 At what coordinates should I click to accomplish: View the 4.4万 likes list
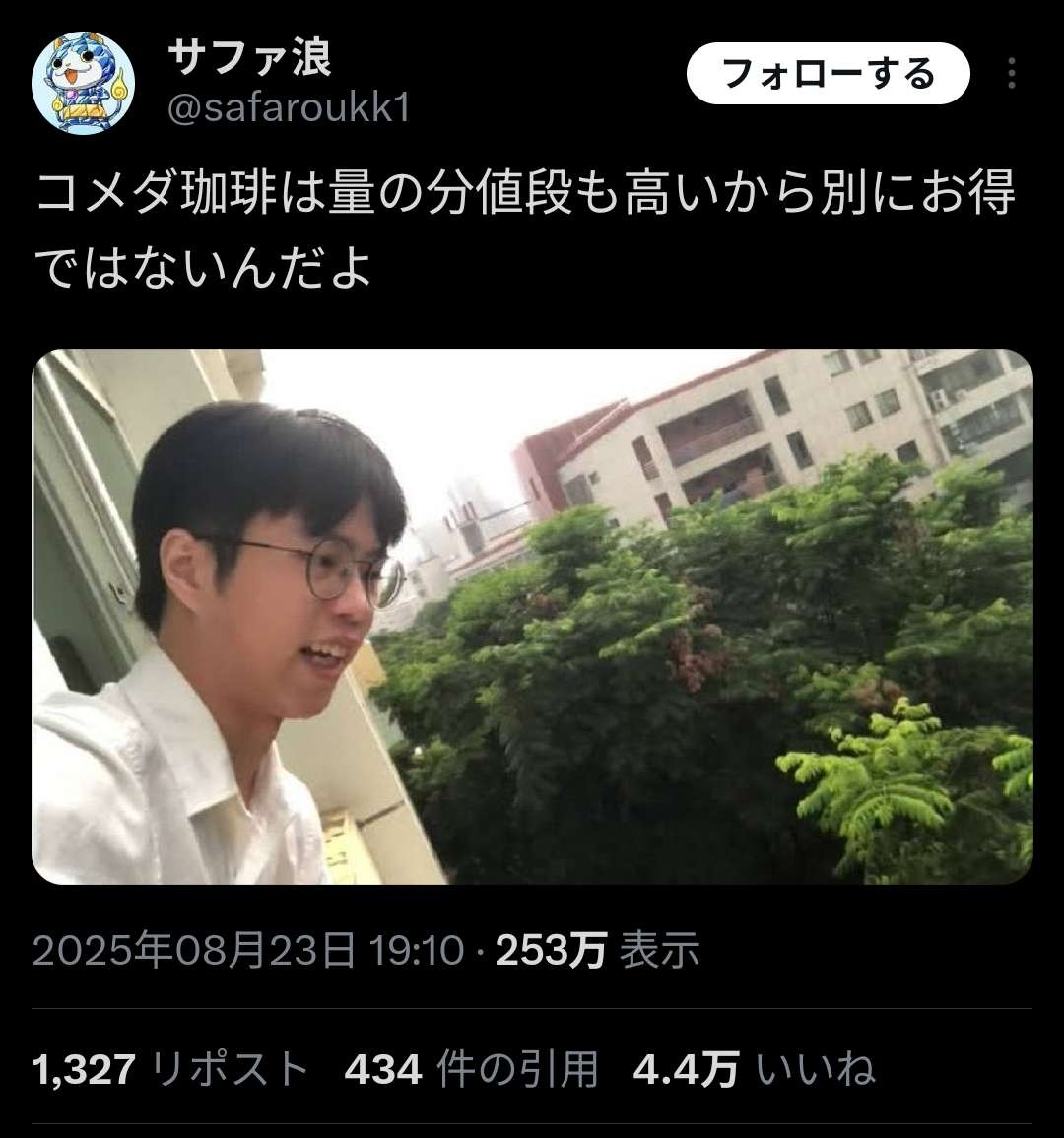coord(753,1069)
